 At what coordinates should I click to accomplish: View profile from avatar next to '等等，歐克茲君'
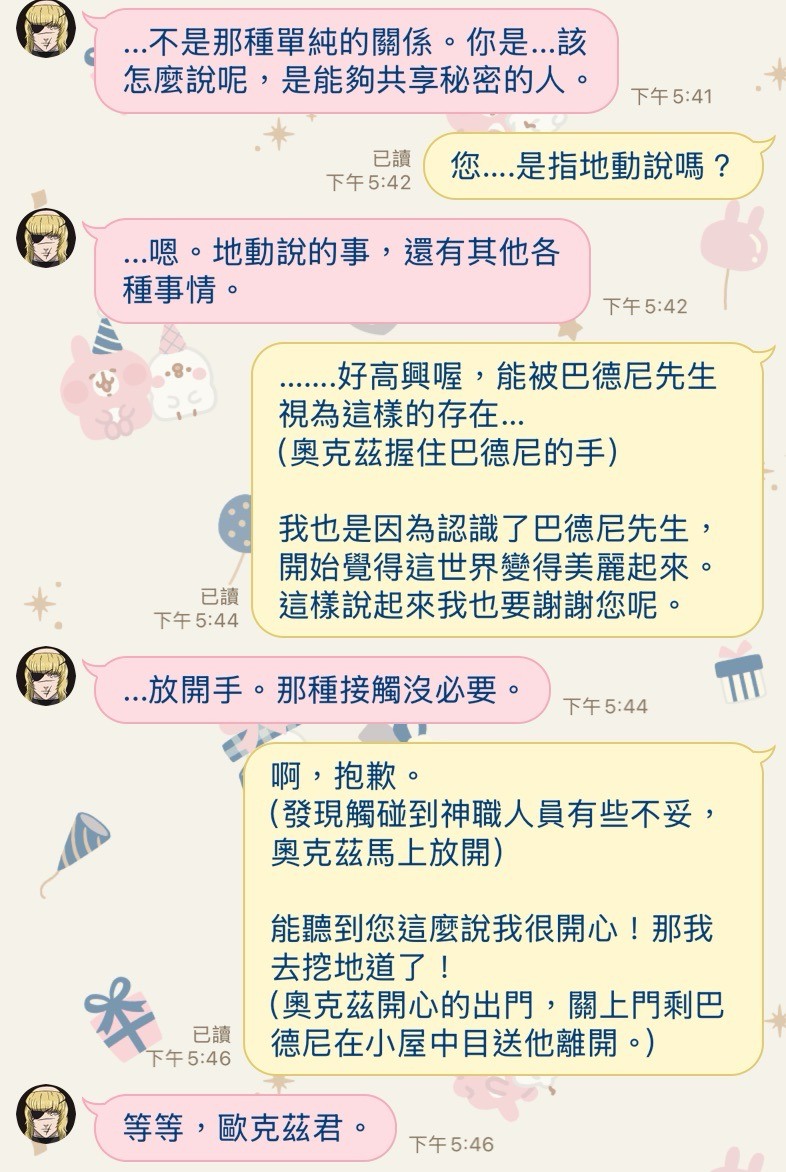(x=46, y=1112)
